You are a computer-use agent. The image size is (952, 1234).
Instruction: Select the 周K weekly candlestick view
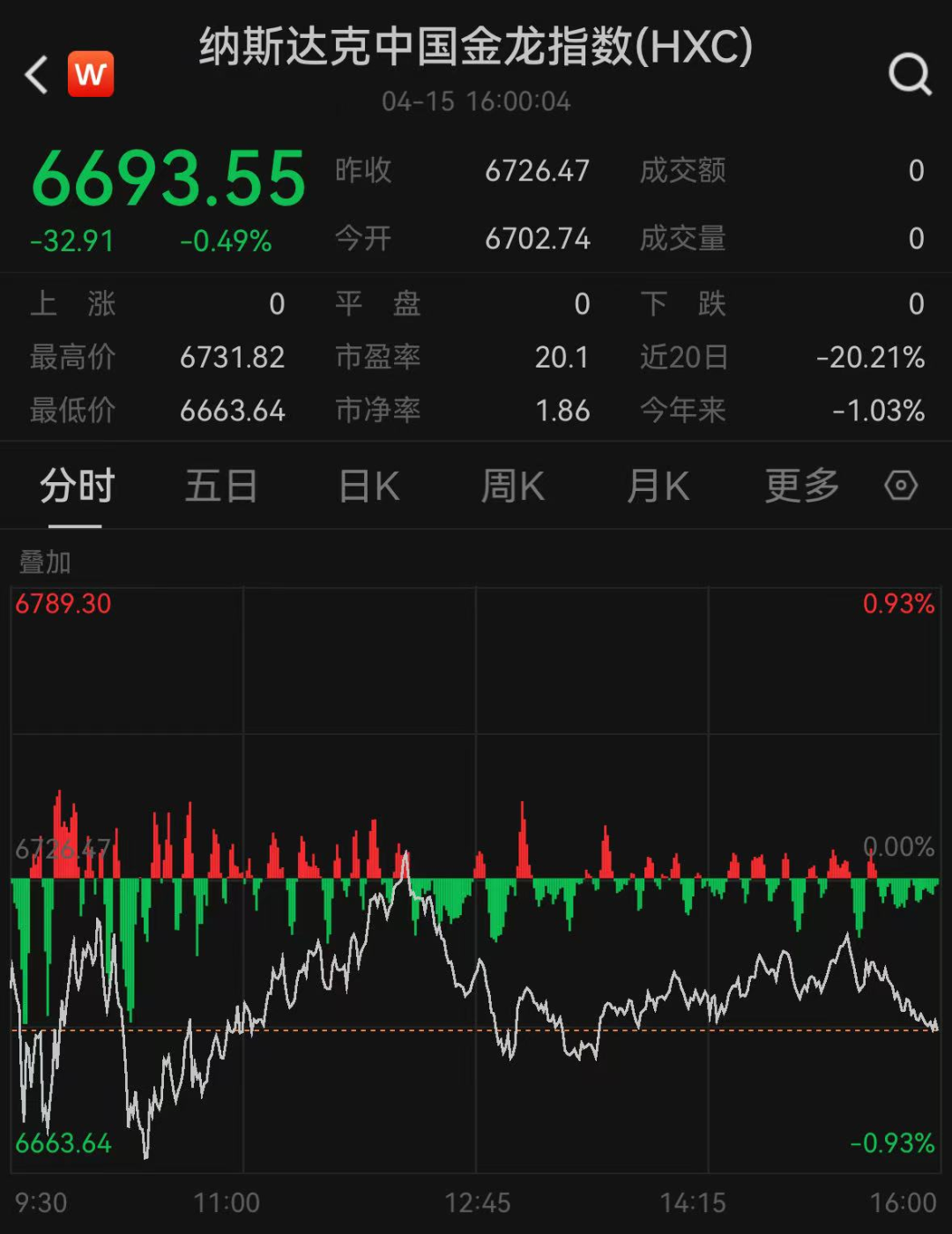tap(512, 486)
